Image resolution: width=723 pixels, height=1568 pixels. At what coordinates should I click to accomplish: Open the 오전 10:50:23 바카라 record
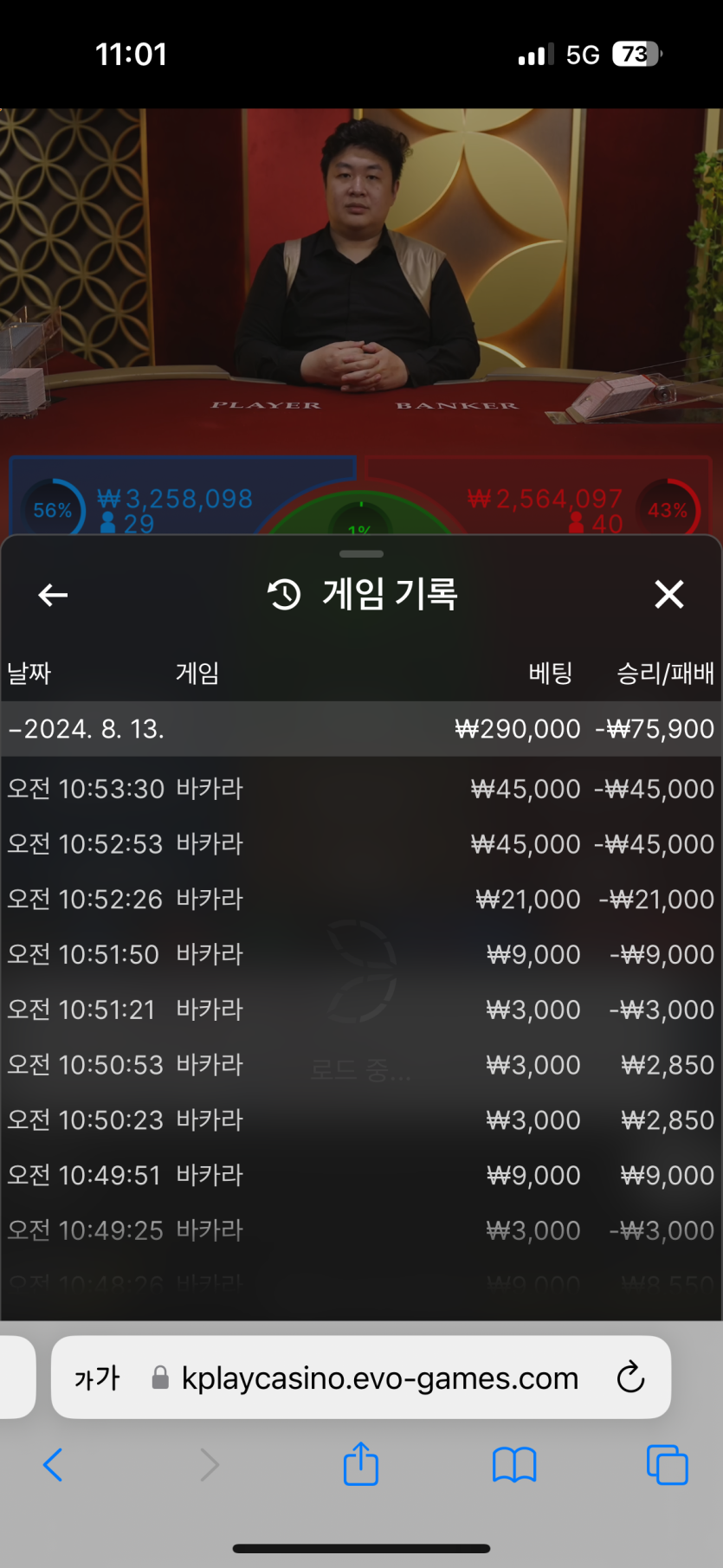click(x=360, y=1120)
